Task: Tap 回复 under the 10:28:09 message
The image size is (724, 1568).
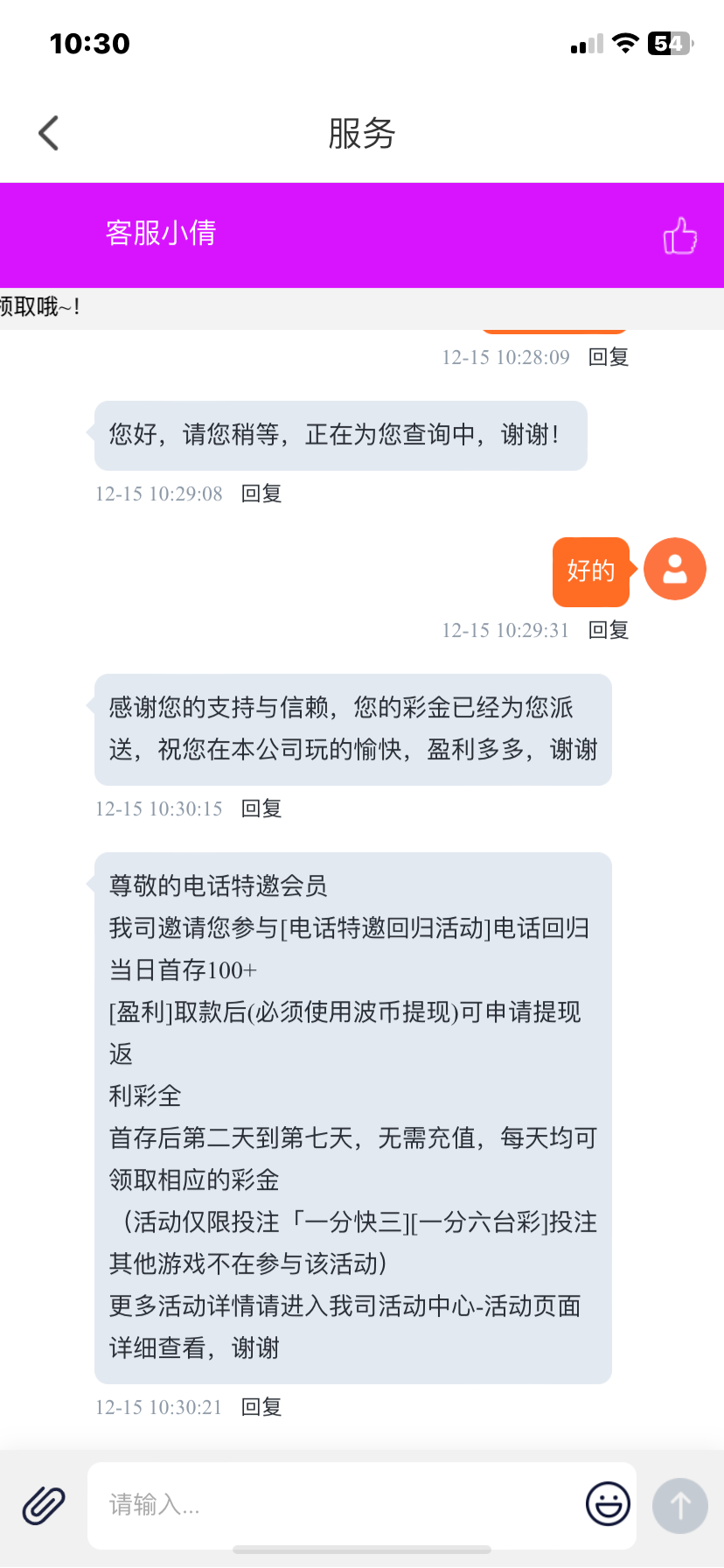Action: [x=609, y=357]
